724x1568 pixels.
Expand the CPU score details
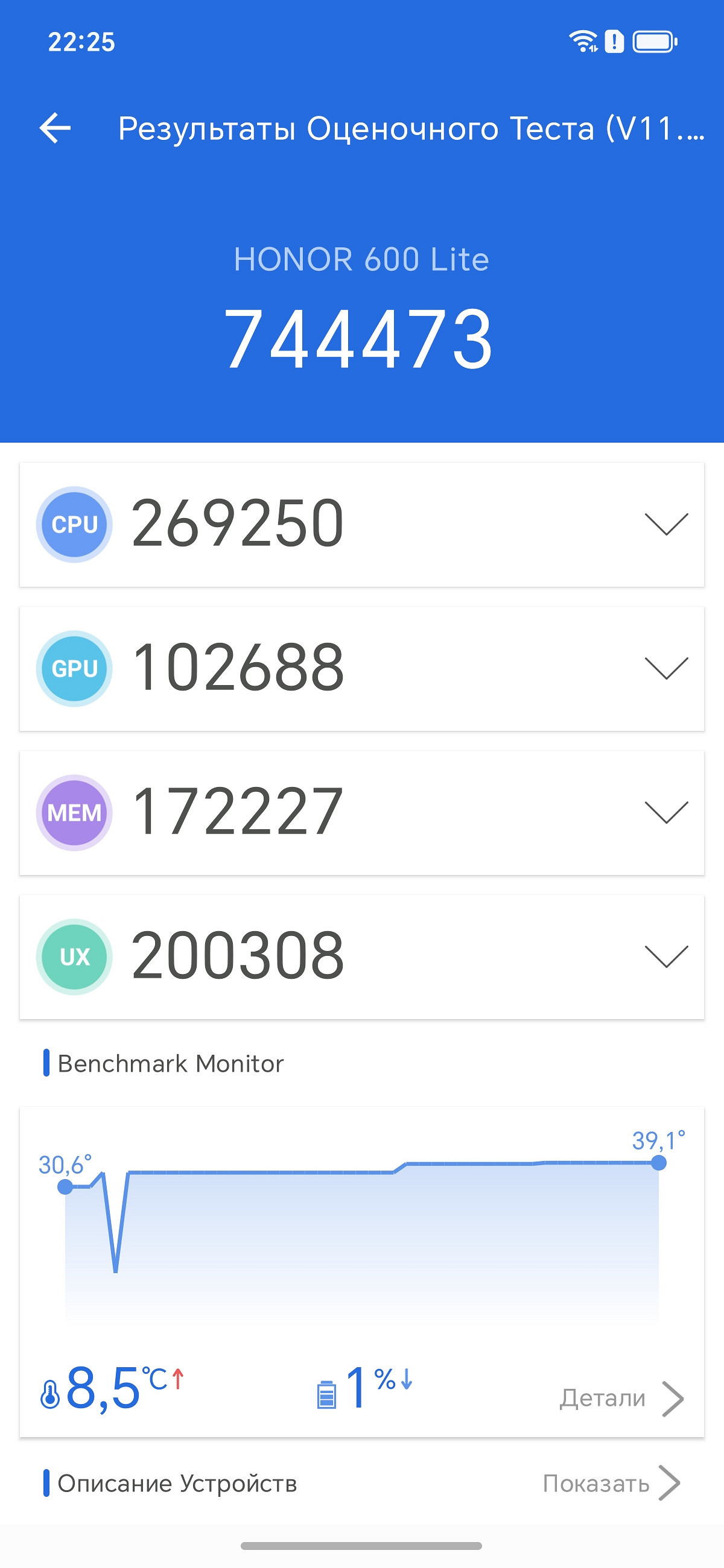pos(665,524)
